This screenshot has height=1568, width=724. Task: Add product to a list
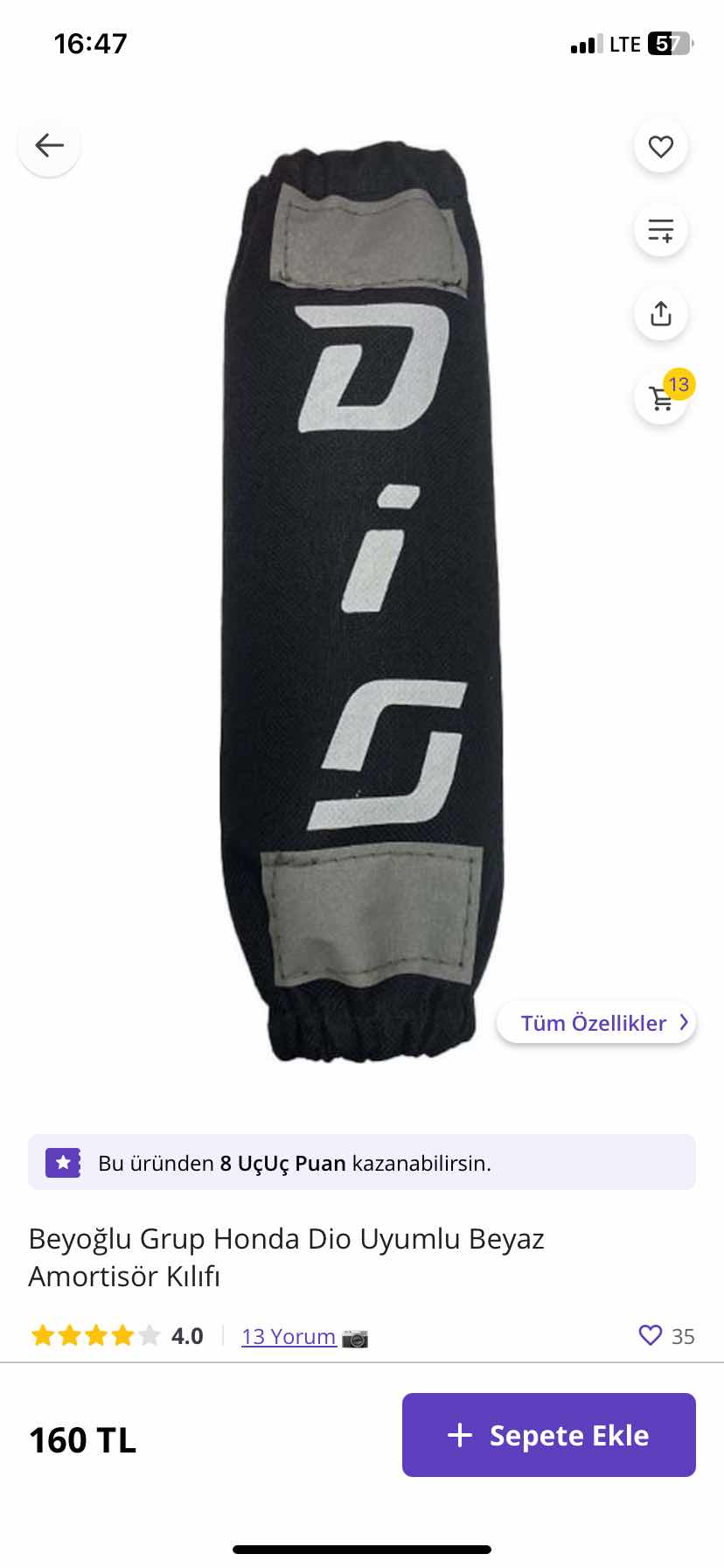(661, 230)
